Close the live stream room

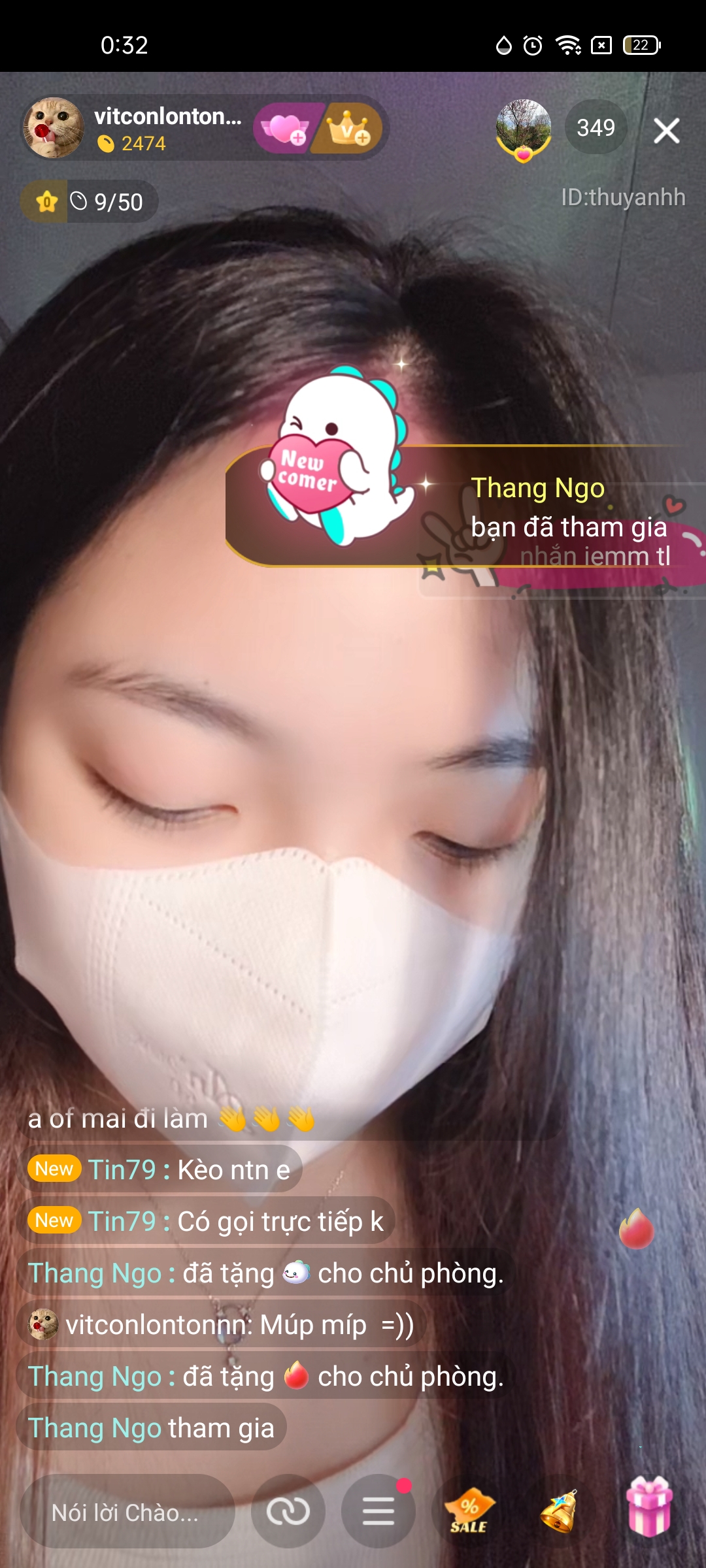coord(666,131)
